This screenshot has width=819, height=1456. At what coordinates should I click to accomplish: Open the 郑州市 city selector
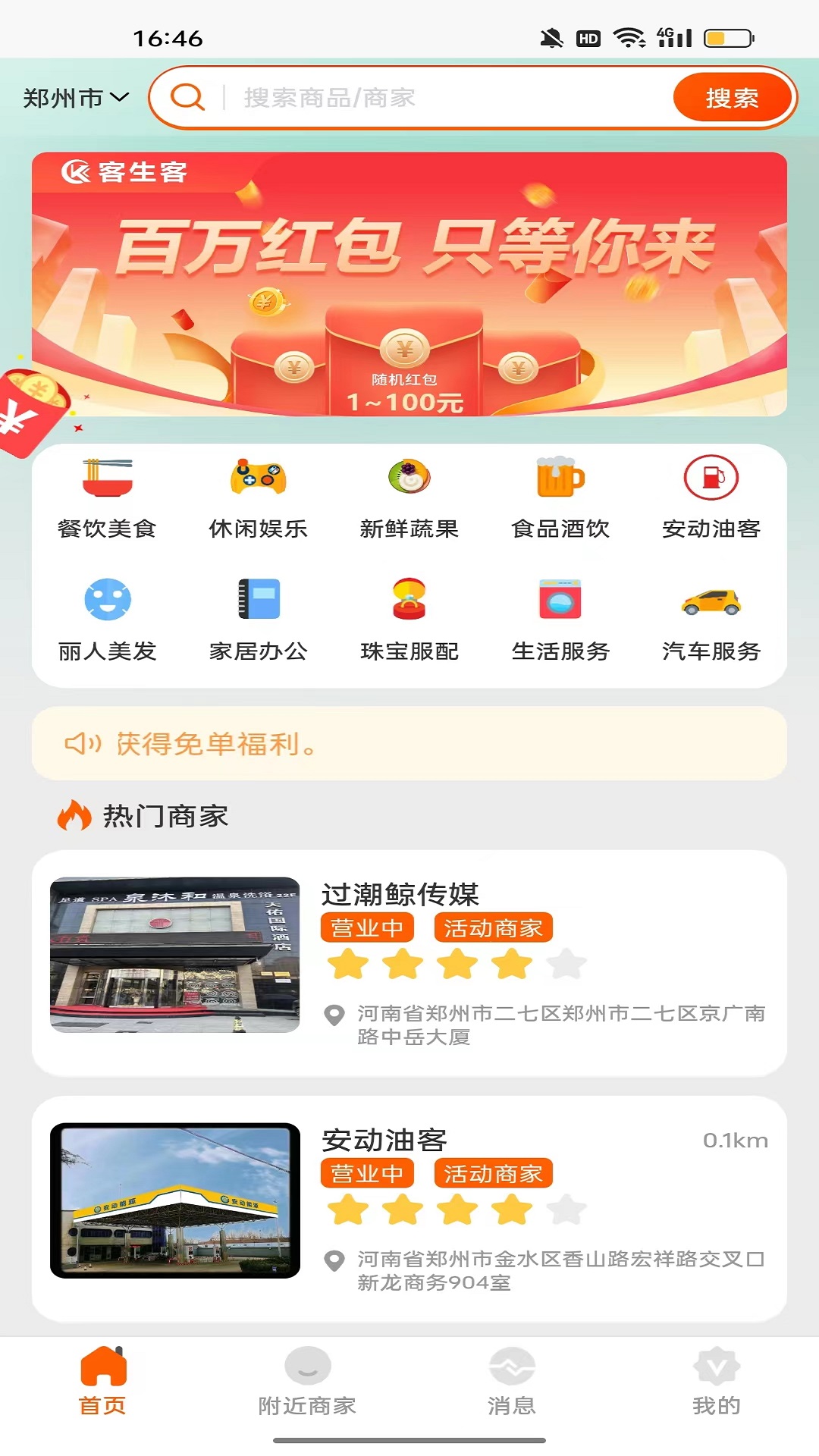click(76, 98)
